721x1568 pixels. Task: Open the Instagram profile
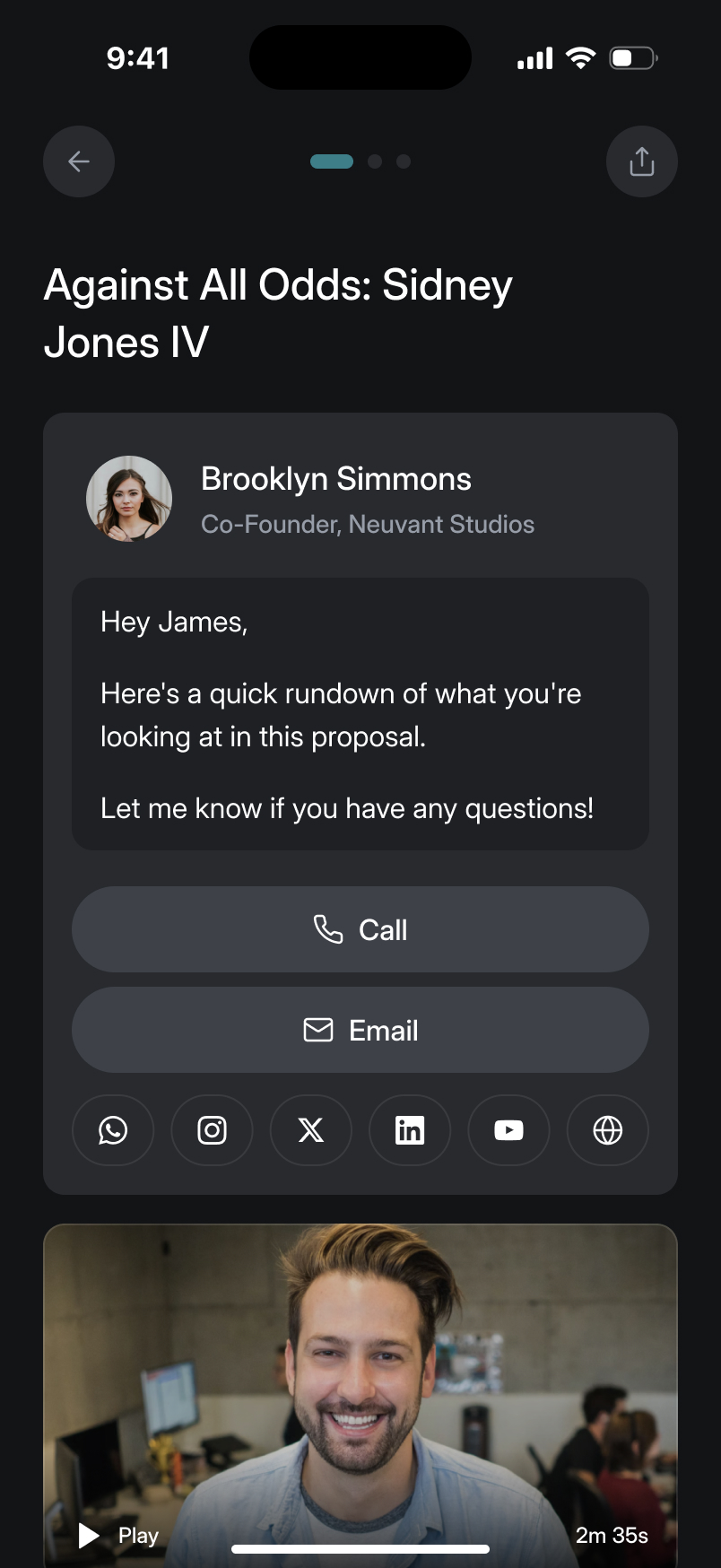(212, 1130)
